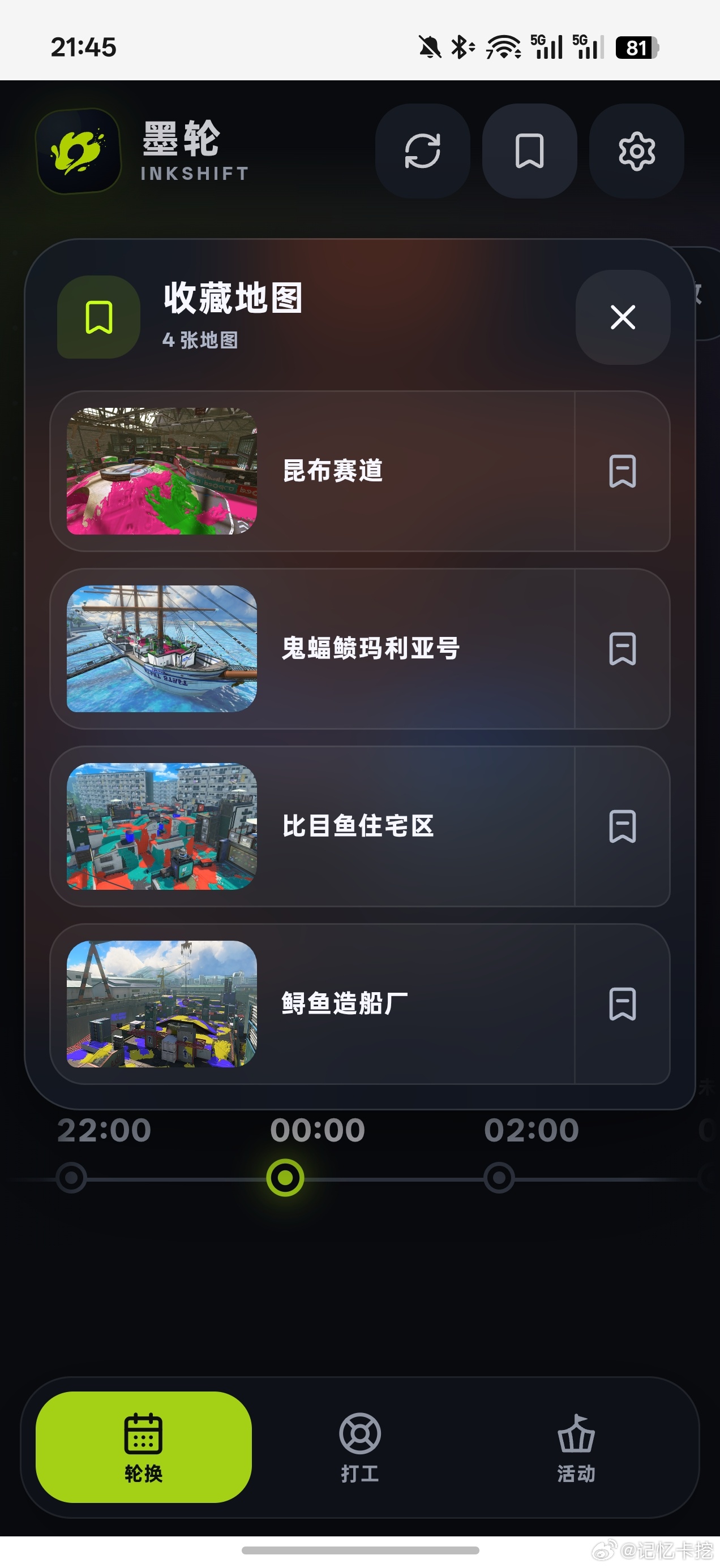
Task: Open the 鲟鱼造船厂 map card
Action: [312, 1005]
